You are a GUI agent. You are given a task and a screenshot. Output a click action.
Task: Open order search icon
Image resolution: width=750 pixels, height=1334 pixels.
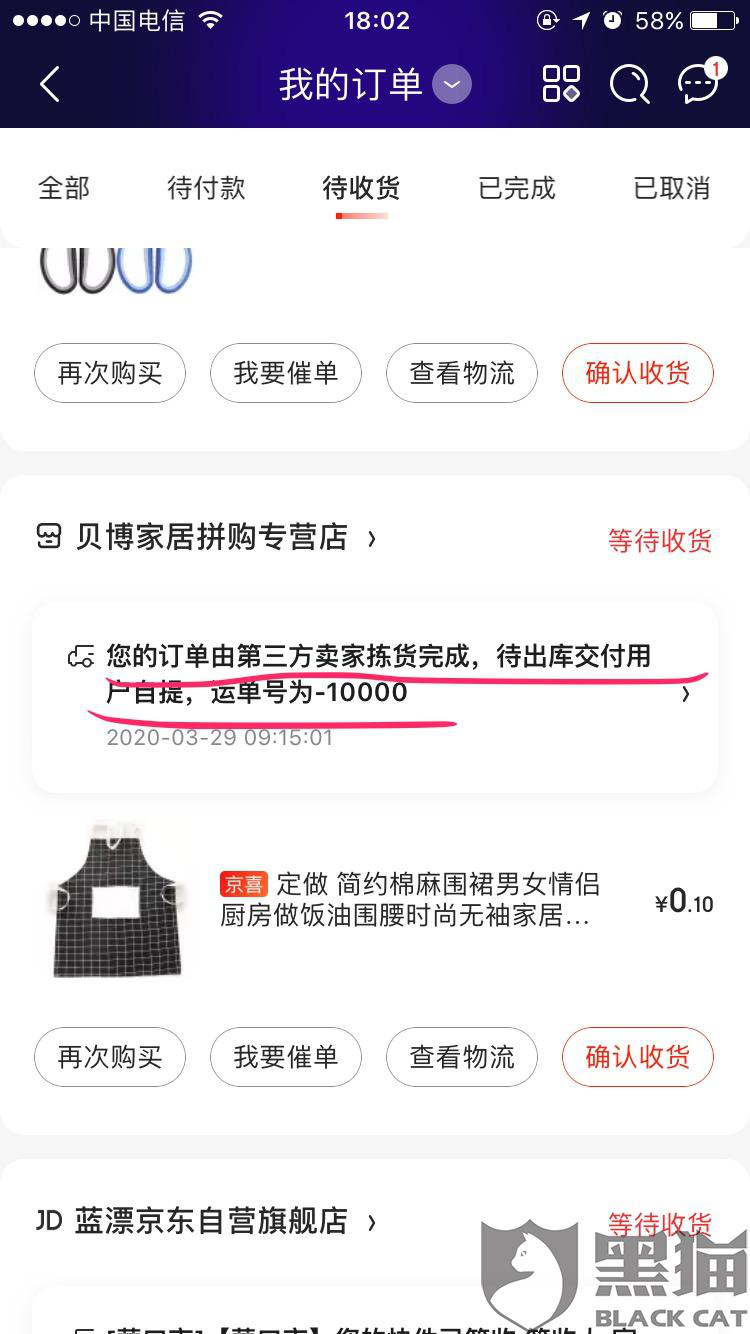[x=630, y=84]
